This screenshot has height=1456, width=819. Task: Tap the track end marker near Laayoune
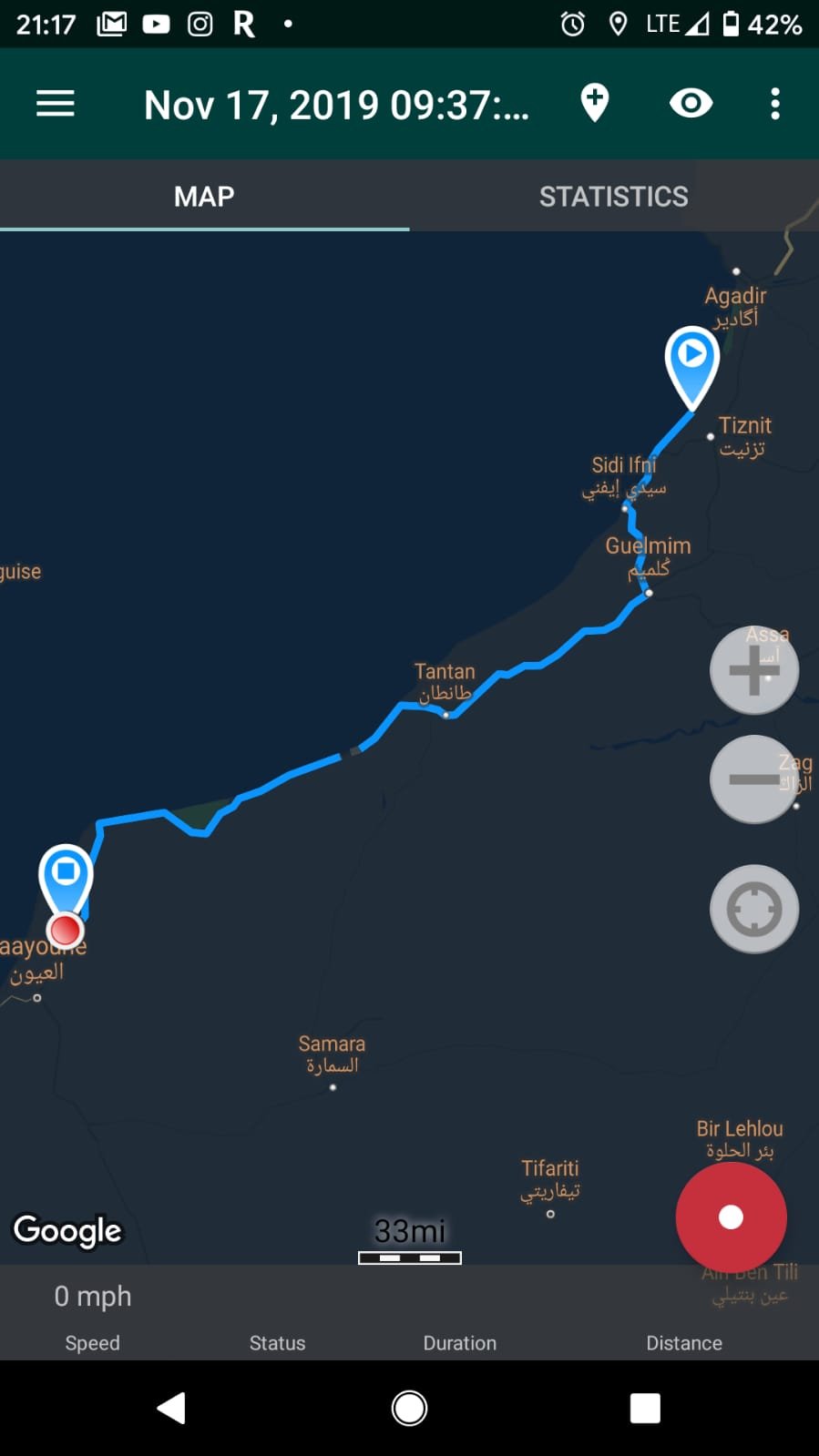pyautogui.click(x=66, y=877)
